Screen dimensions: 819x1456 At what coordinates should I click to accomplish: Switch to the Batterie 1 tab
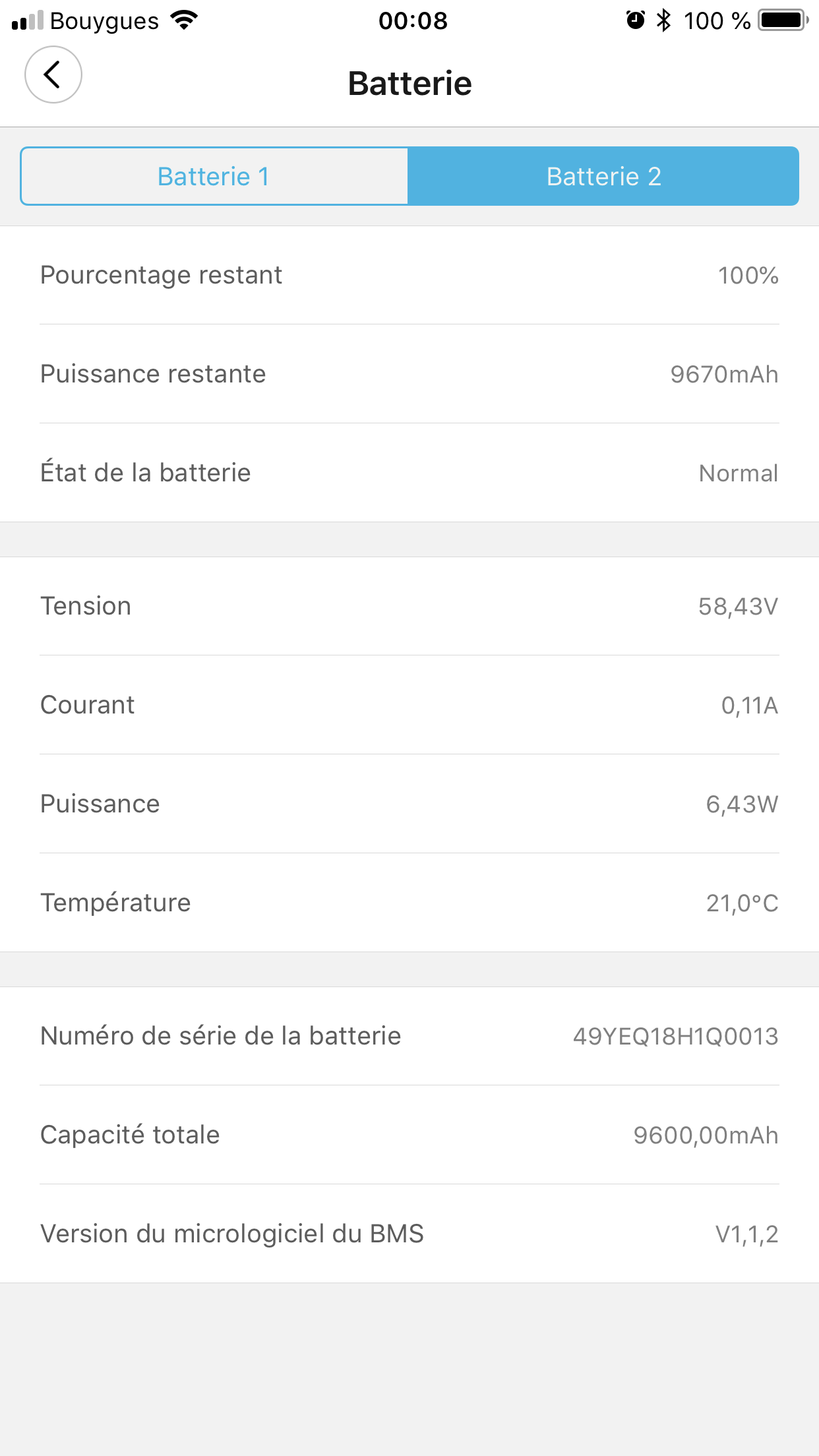[214, 176]
